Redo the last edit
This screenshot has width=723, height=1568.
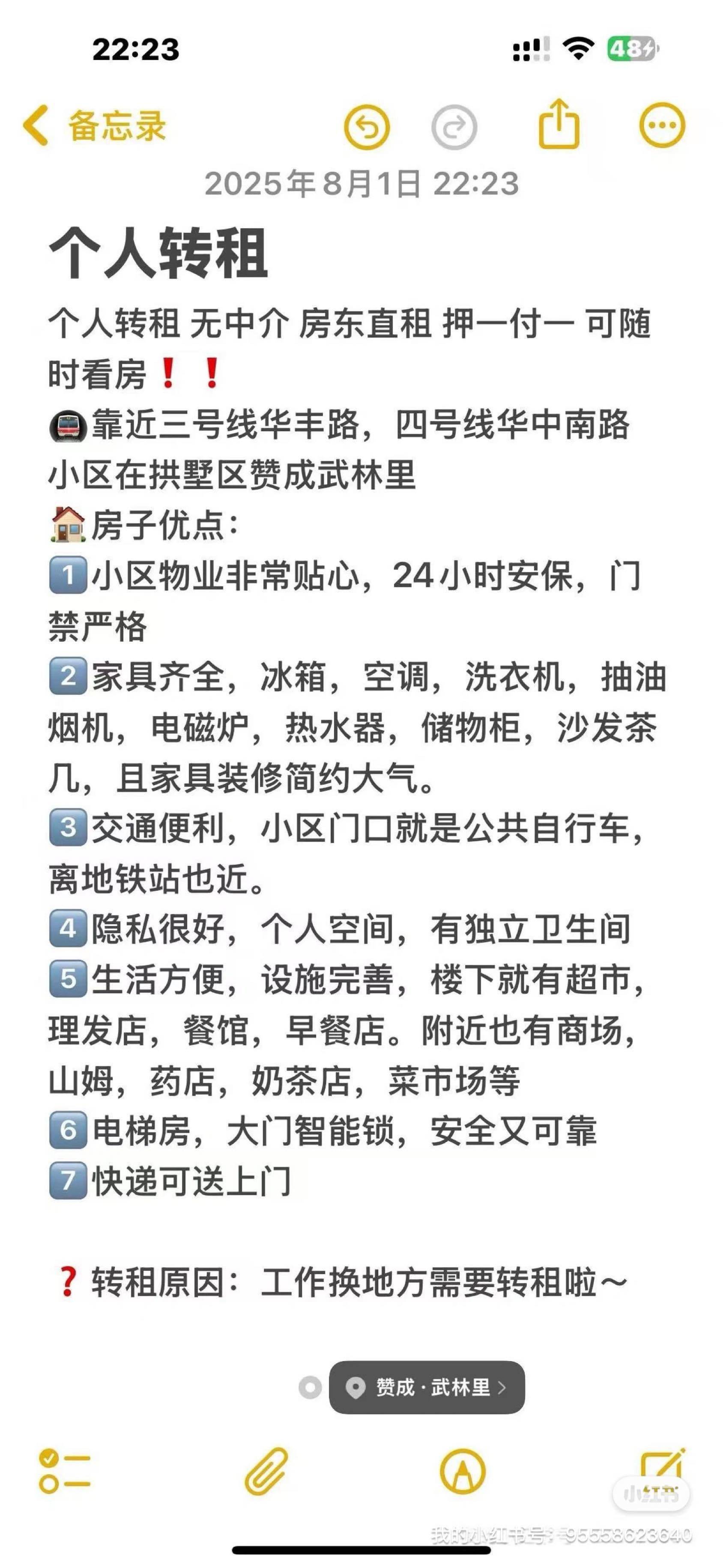click(x=454, y=127)
